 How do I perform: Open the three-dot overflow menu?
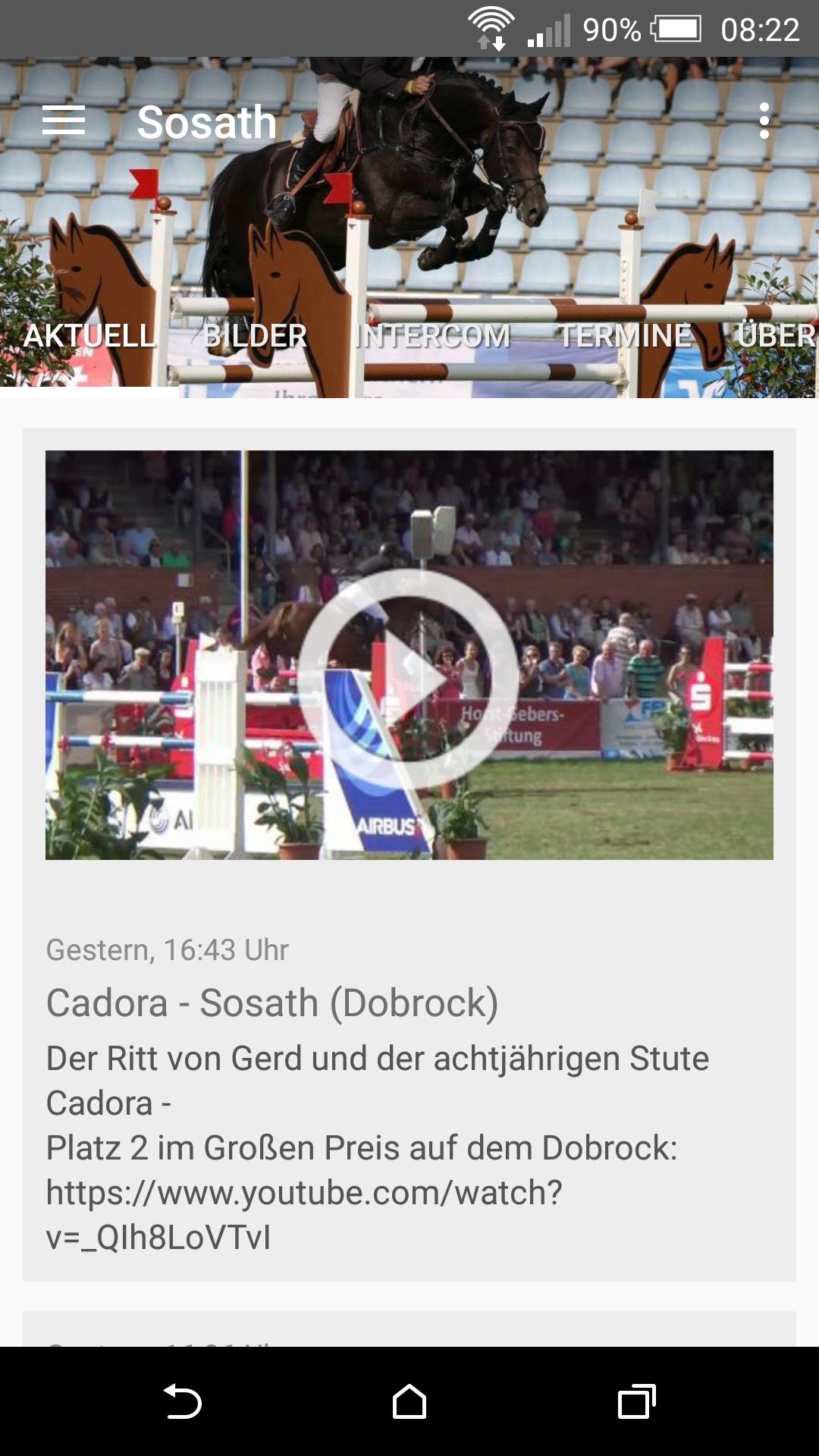point(764,121)
